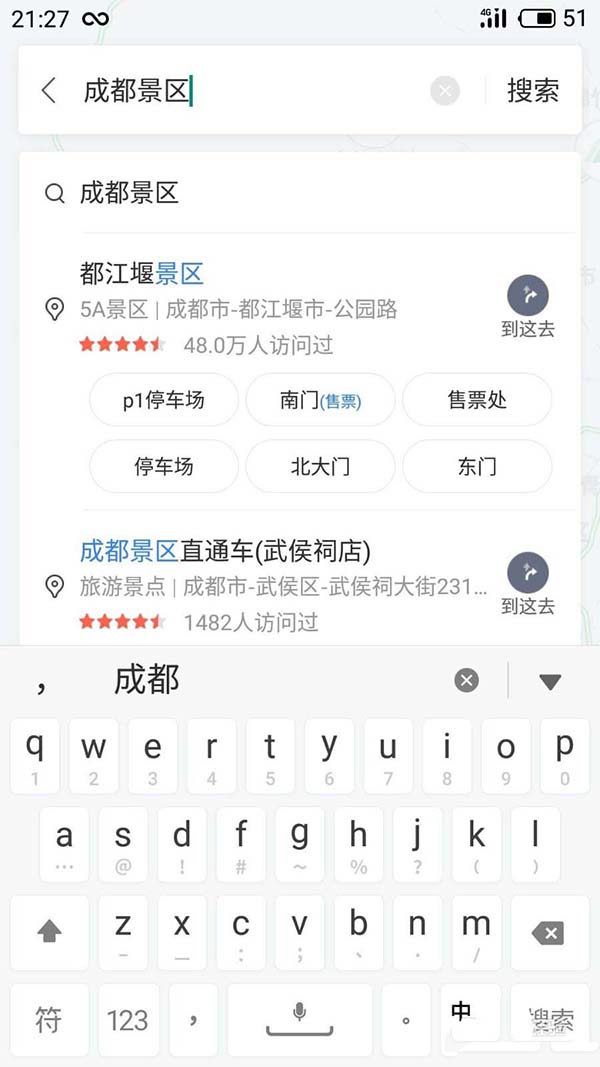The image size is (600, 1067).
Task: Choose the p1停车场 chip
Action: point(164,400)
